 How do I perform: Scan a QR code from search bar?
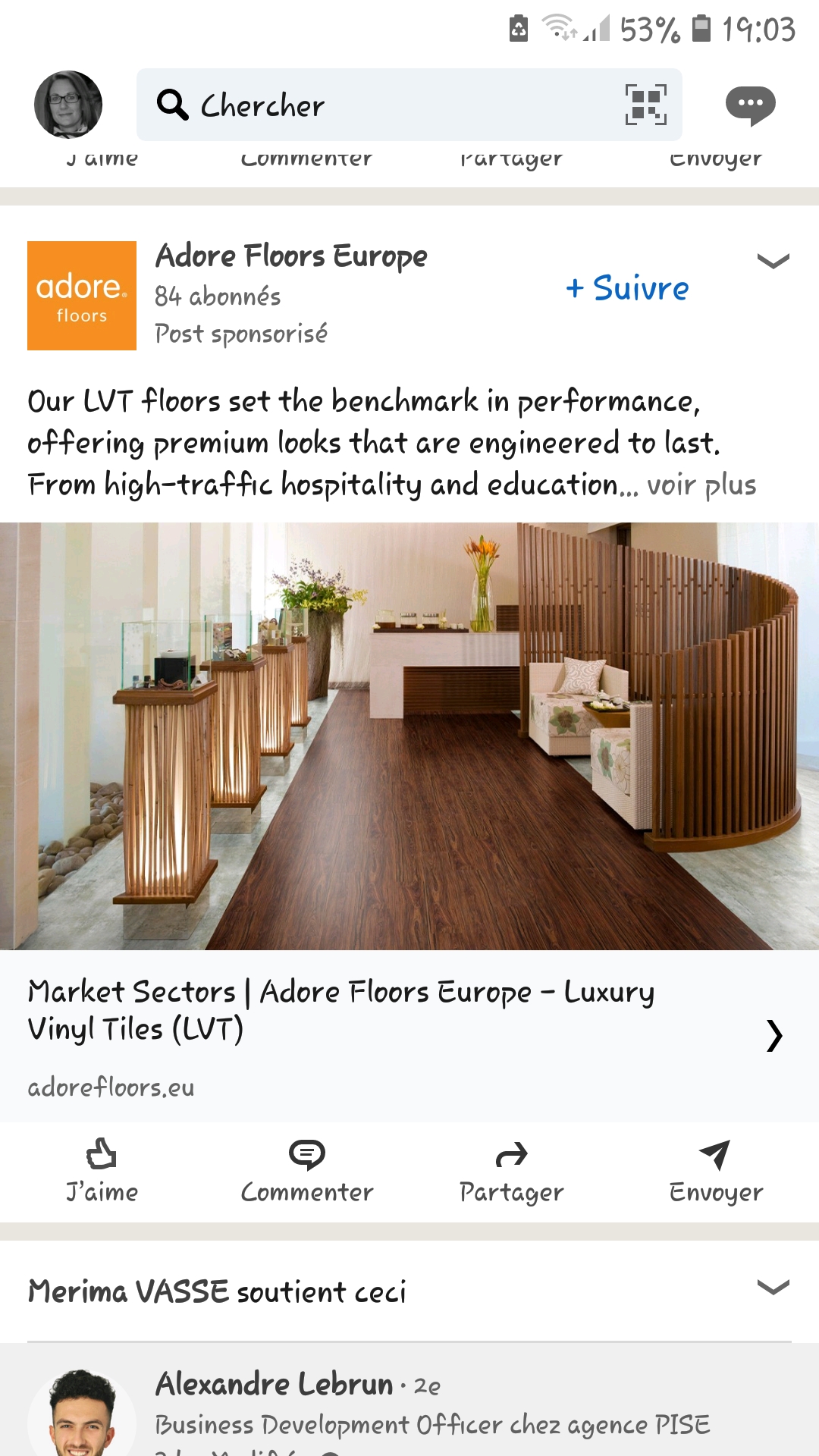pos(645,105)
